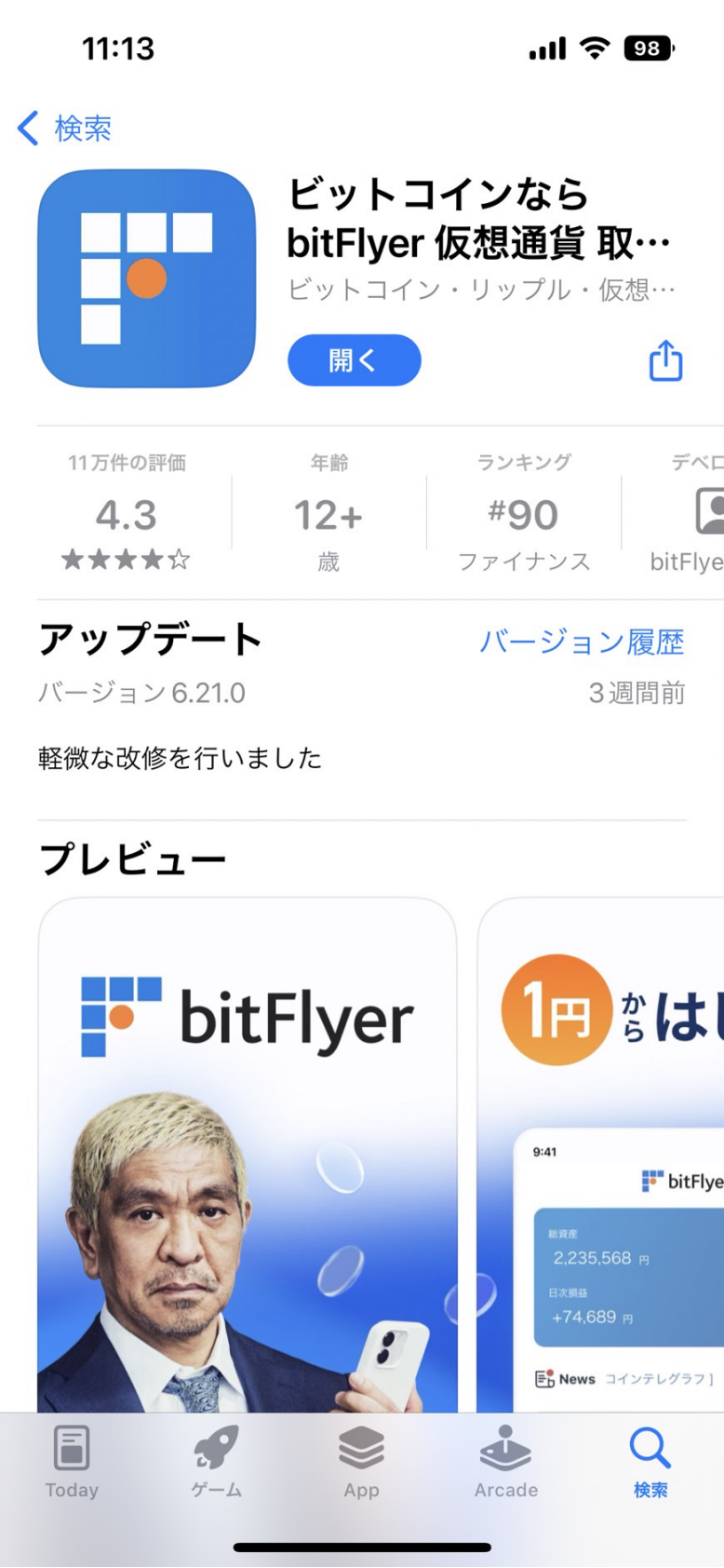
Task: Open the App tab icon
Action: (x=361, y=1462)
